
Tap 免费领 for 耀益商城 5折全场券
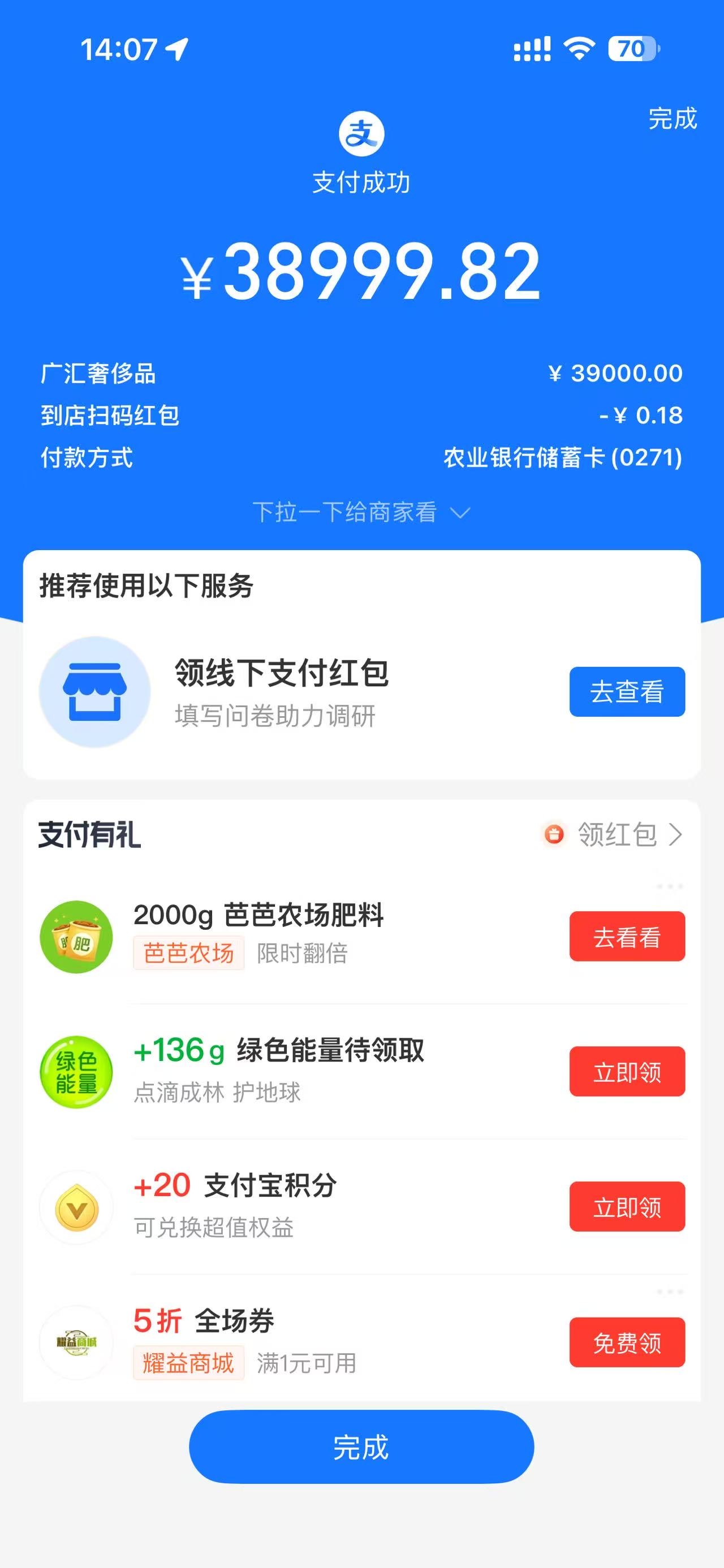tap(627, 1343)
